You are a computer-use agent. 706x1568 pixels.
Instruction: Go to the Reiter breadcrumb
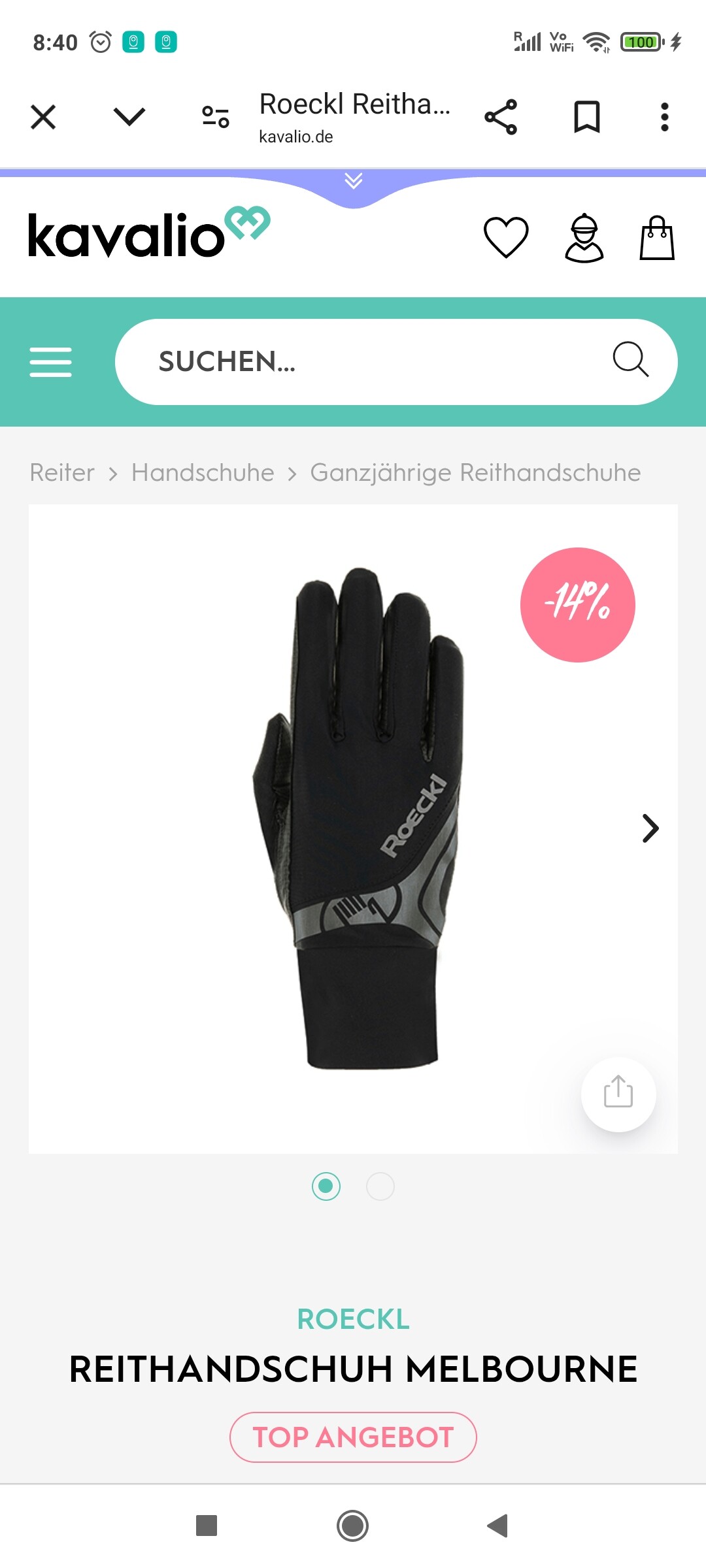point(62,472)
